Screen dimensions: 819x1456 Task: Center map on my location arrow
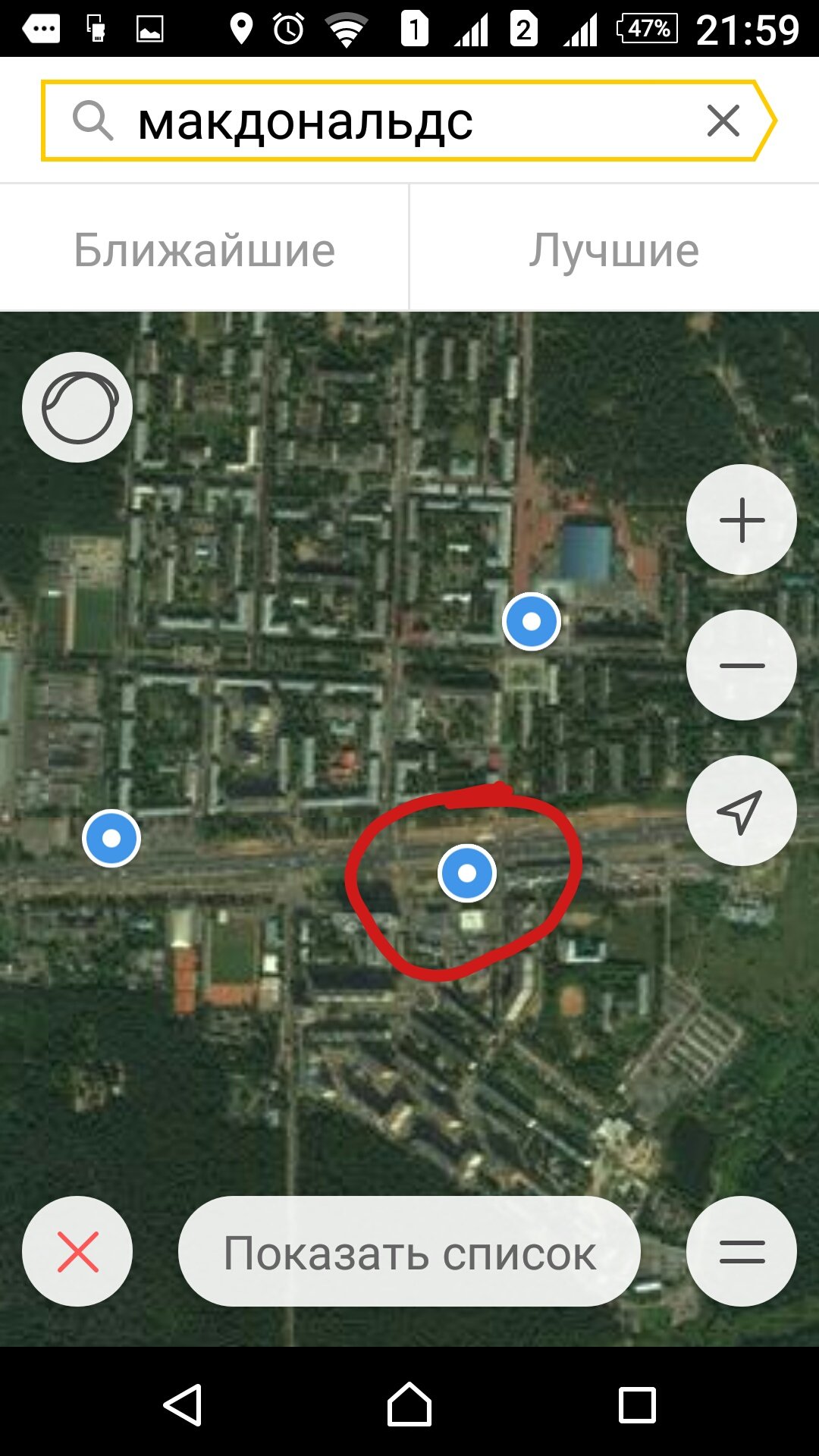[x=742, y=811]
